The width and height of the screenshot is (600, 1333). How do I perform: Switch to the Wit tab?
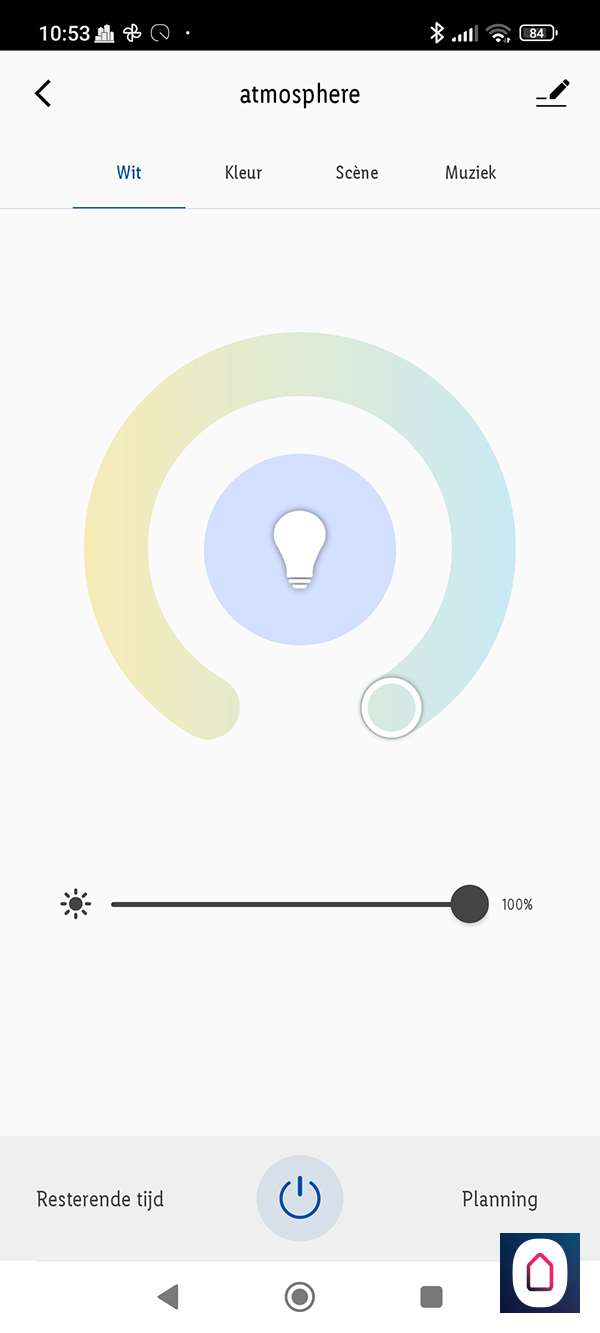point(129,173)
